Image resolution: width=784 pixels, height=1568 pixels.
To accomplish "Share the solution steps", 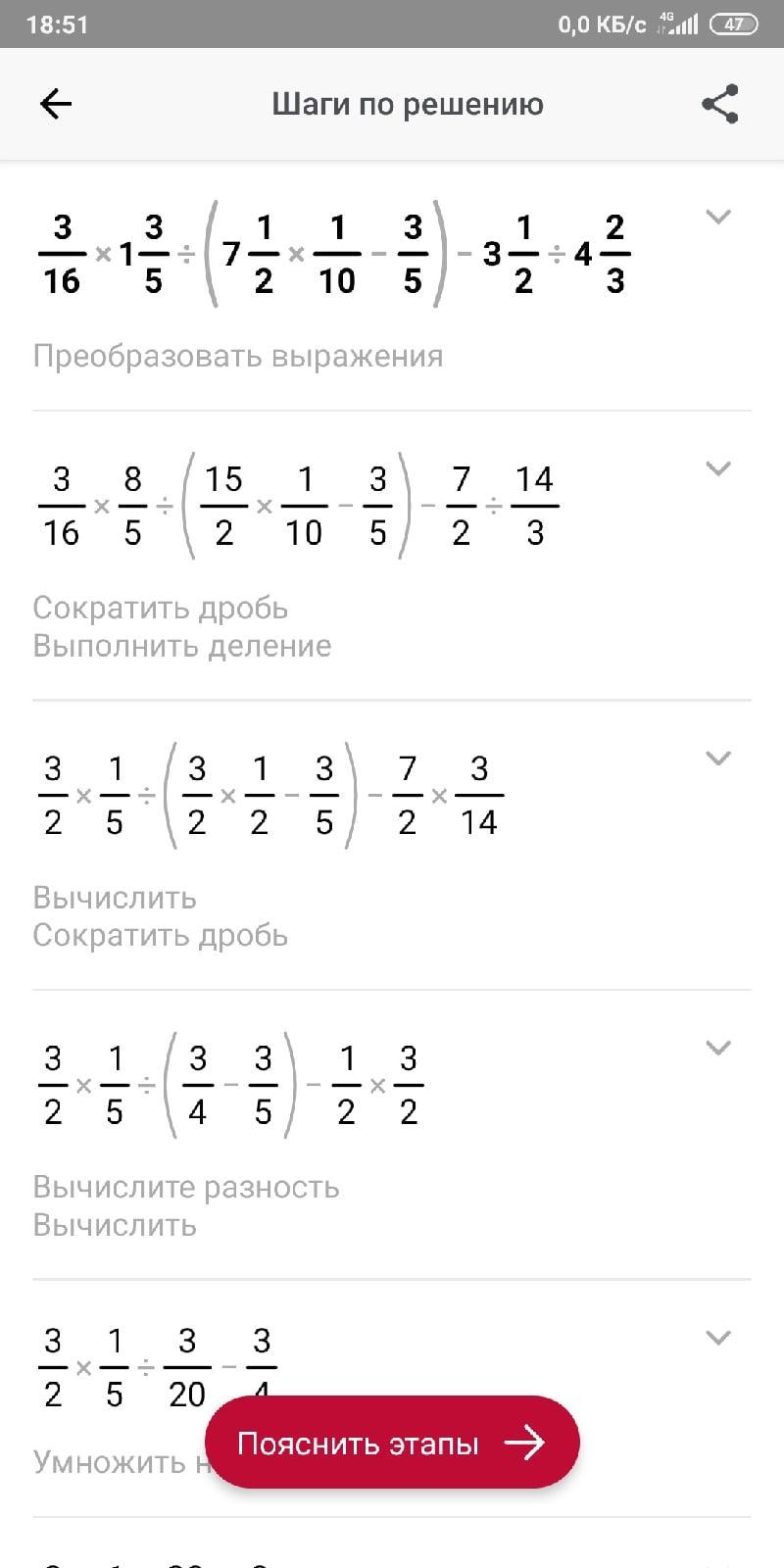I will (720, 104).
